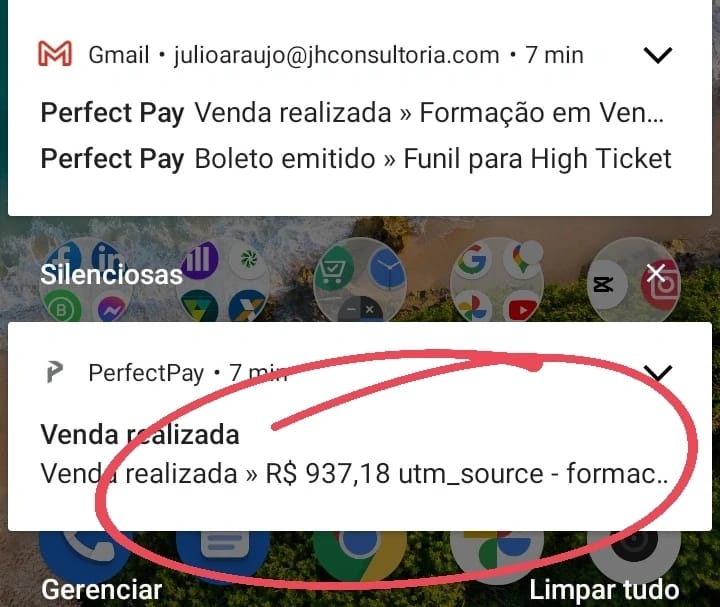Viewport: 720px width, 607px height.
Task: Tap Gerenciar to manage notifications
Action: click(x=102, y=589)
